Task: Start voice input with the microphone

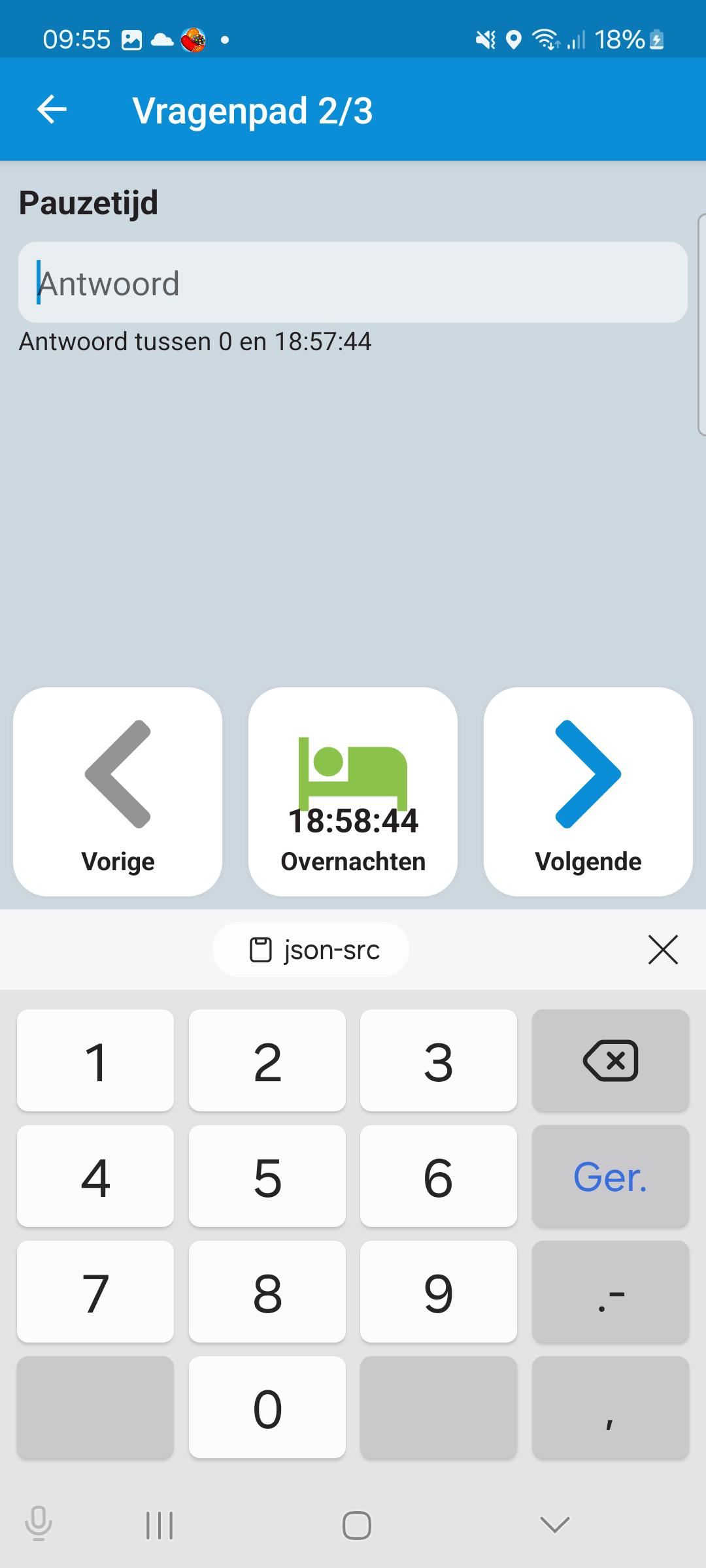Action: click(x=39, y=1524)
